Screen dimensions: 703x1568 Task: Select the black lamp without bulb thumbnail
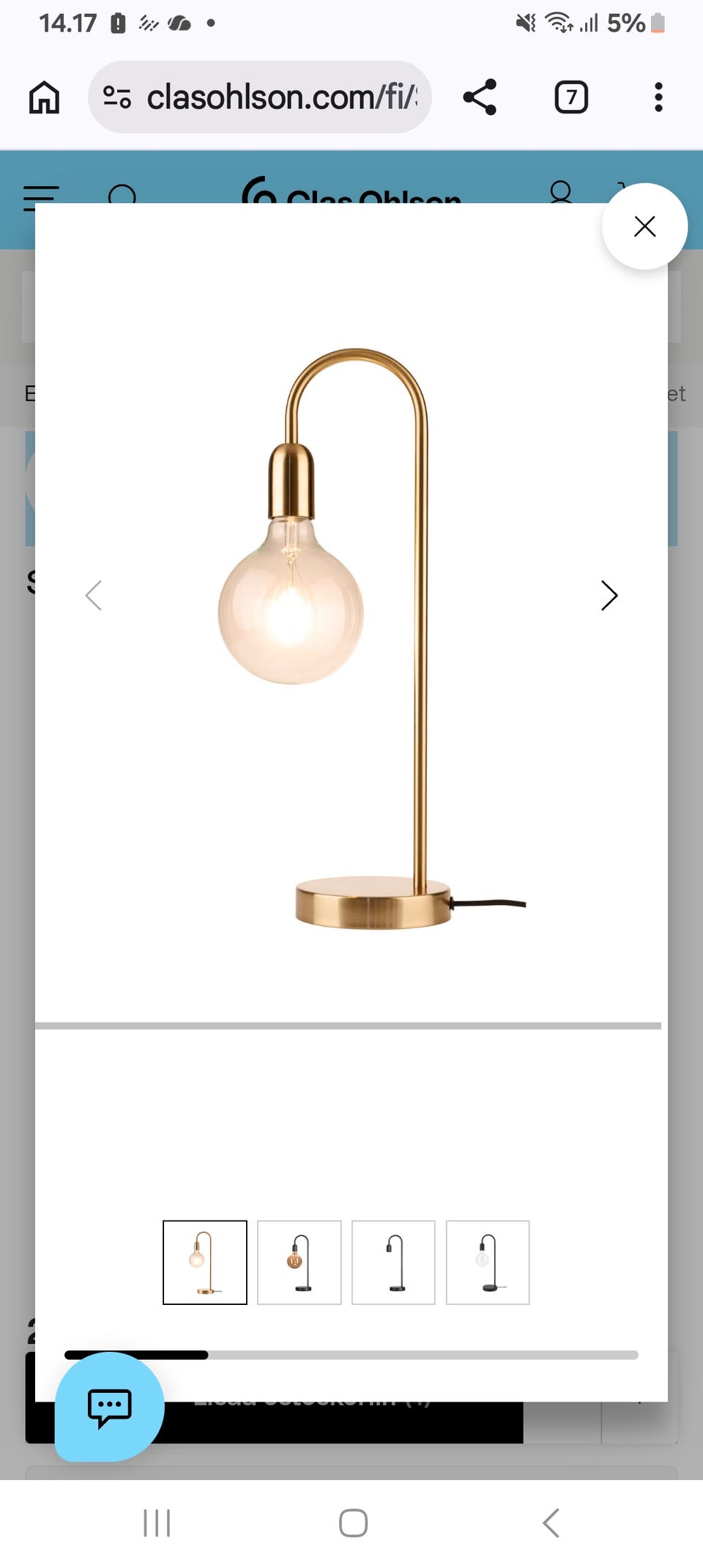tap(393, 1262)
